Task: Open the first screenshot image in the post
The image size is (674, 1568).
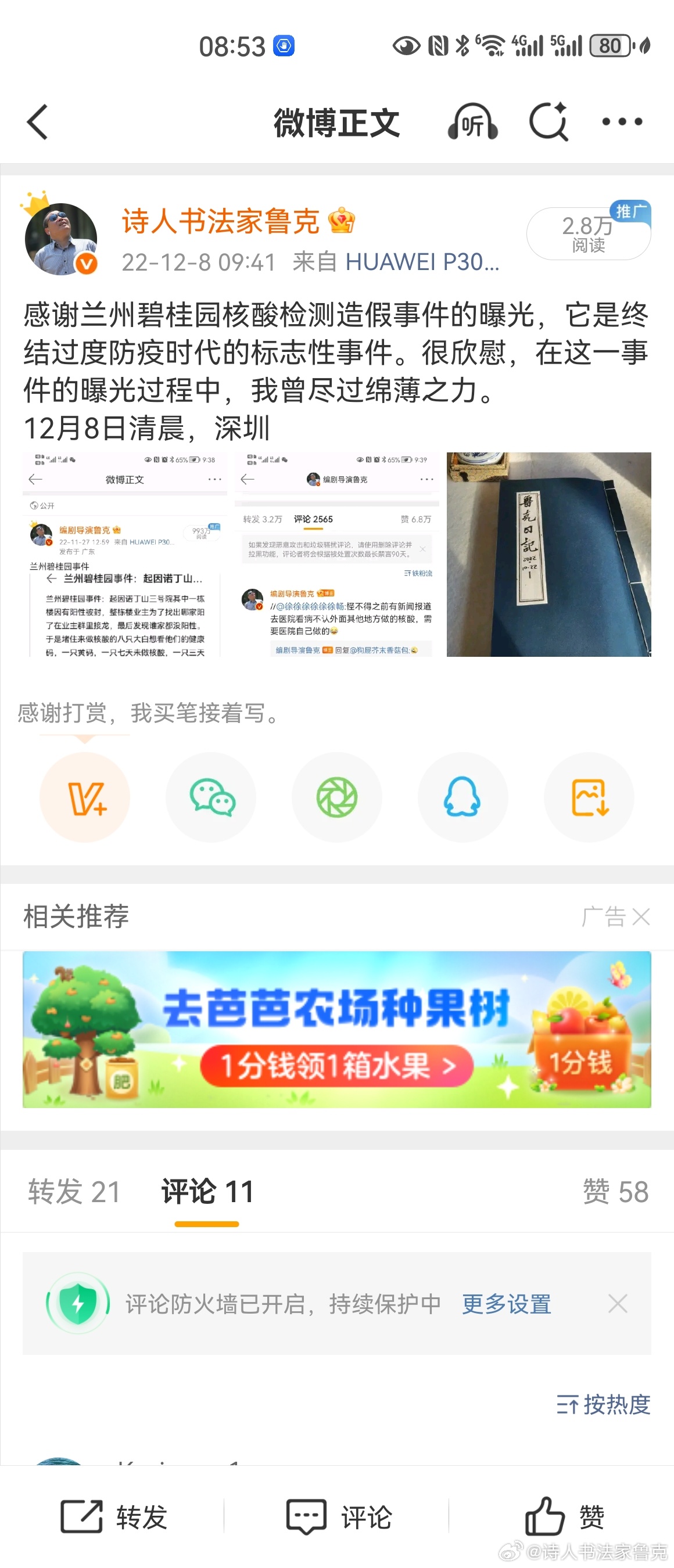Action: 125,554
